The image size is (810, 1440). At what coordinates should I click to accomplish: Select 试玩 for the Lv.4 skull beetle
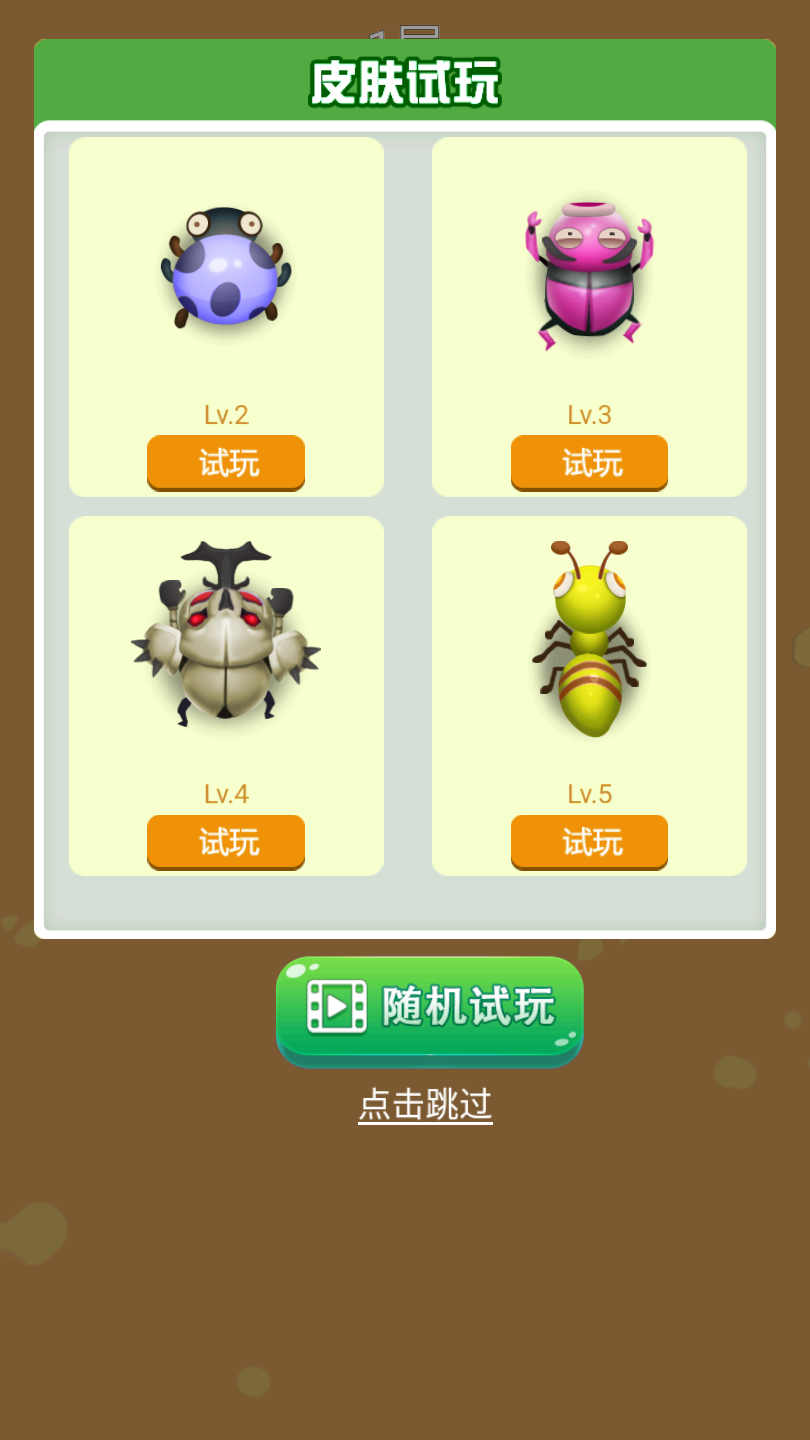(226, 841)
